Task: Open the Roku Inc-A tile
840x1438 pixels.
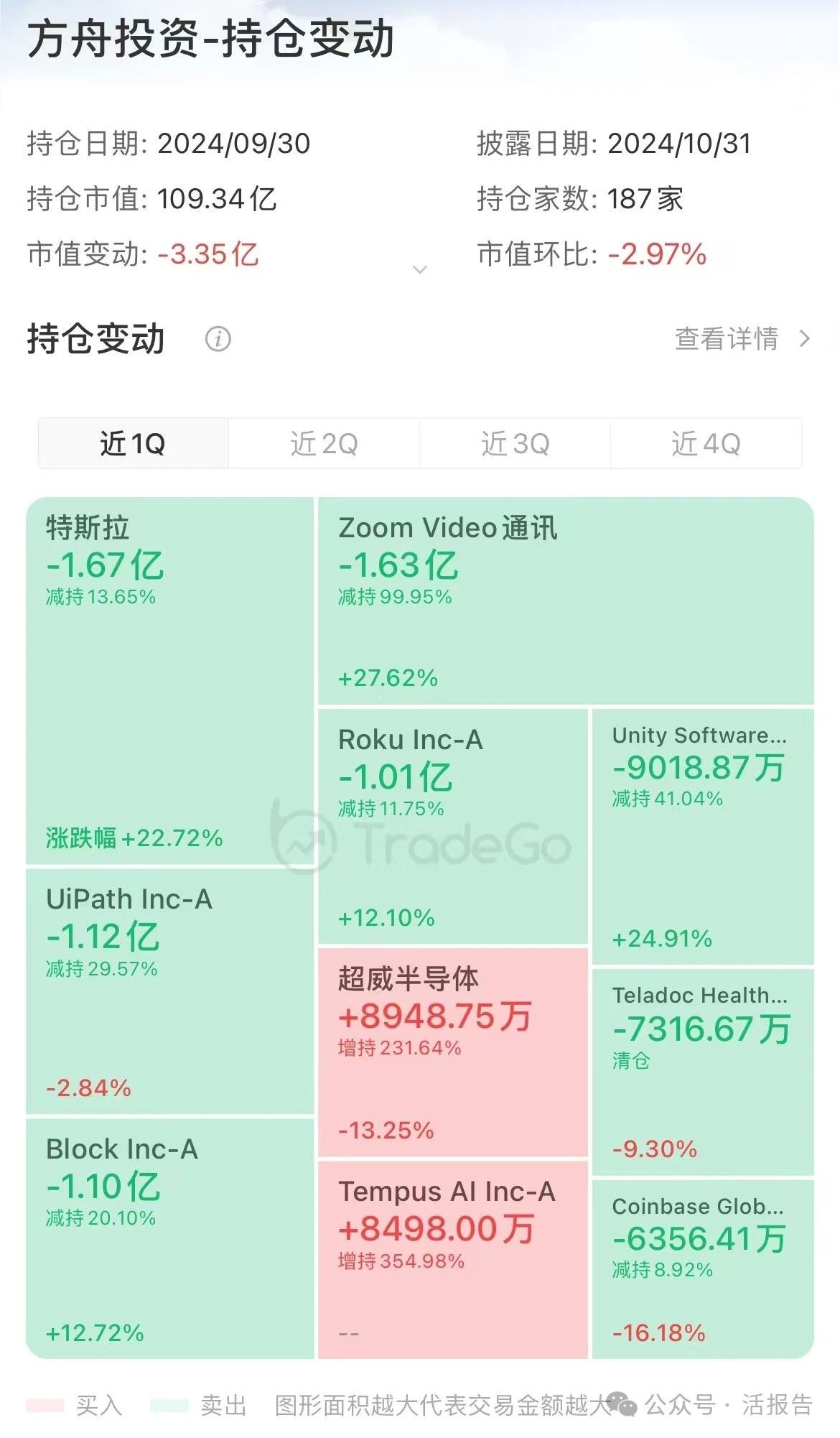Action: 453,826
